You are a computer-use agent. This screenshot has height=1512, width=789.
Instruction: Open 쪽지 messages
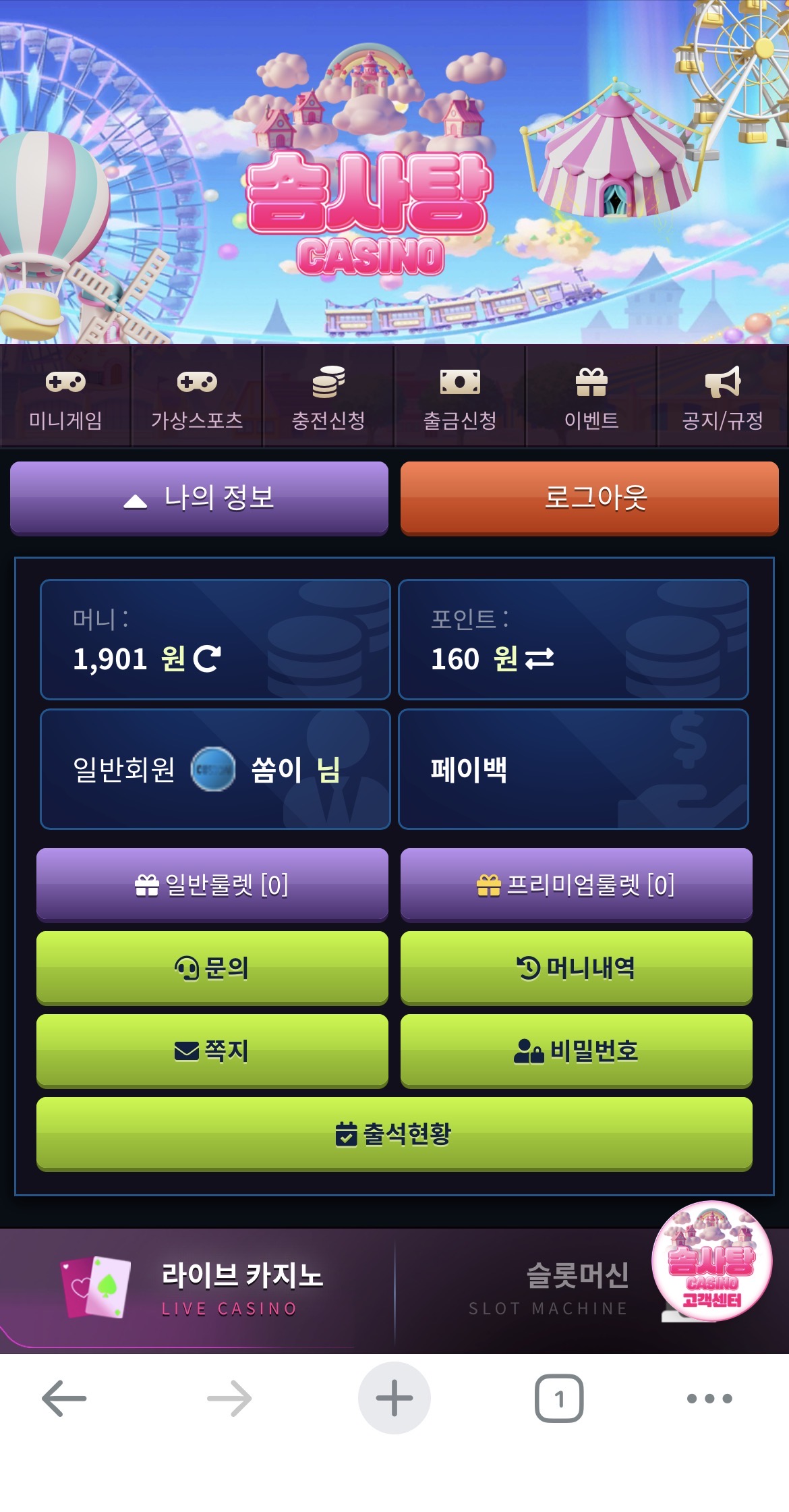[212, 1051]
